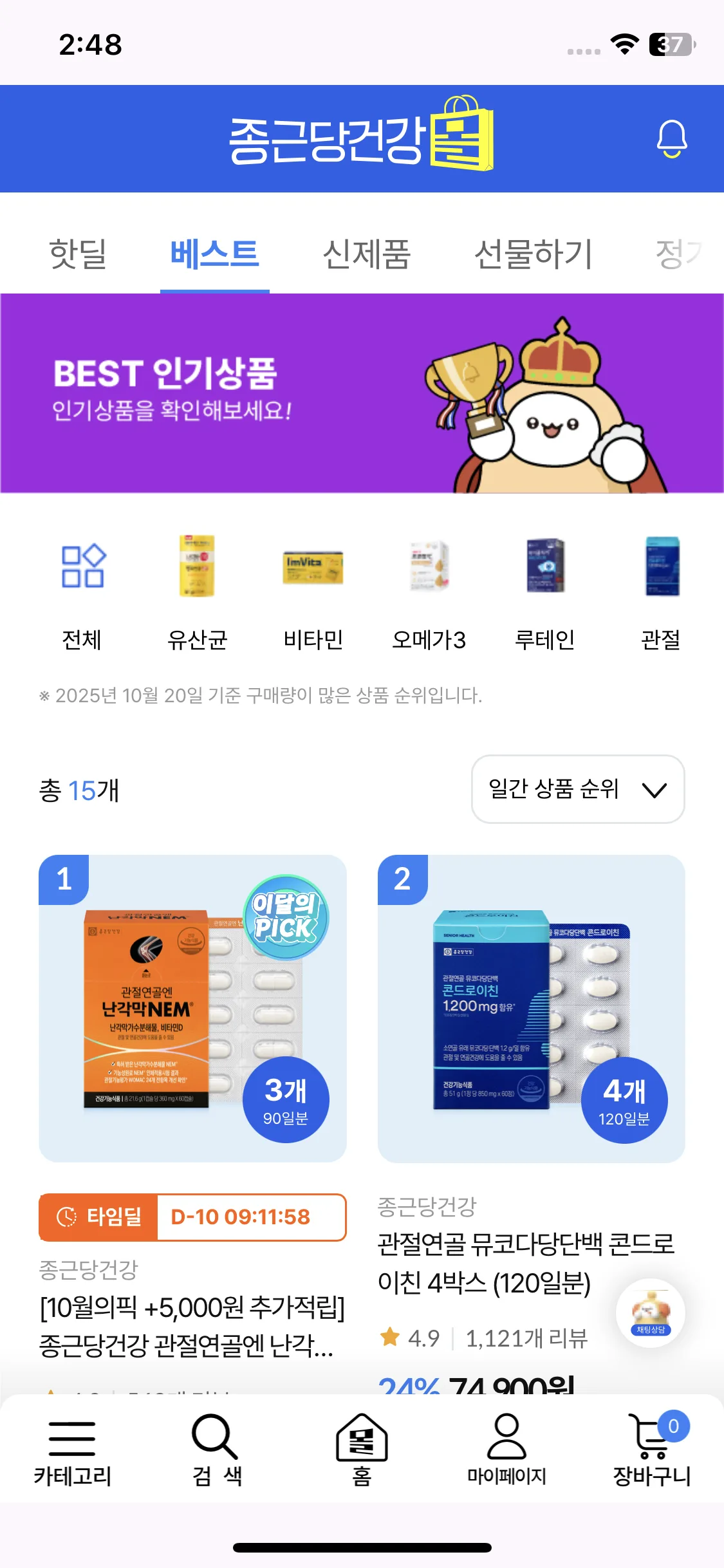Filter best items by 비타민
This screenshot has width=724, height=1568.
coord(313,593)
